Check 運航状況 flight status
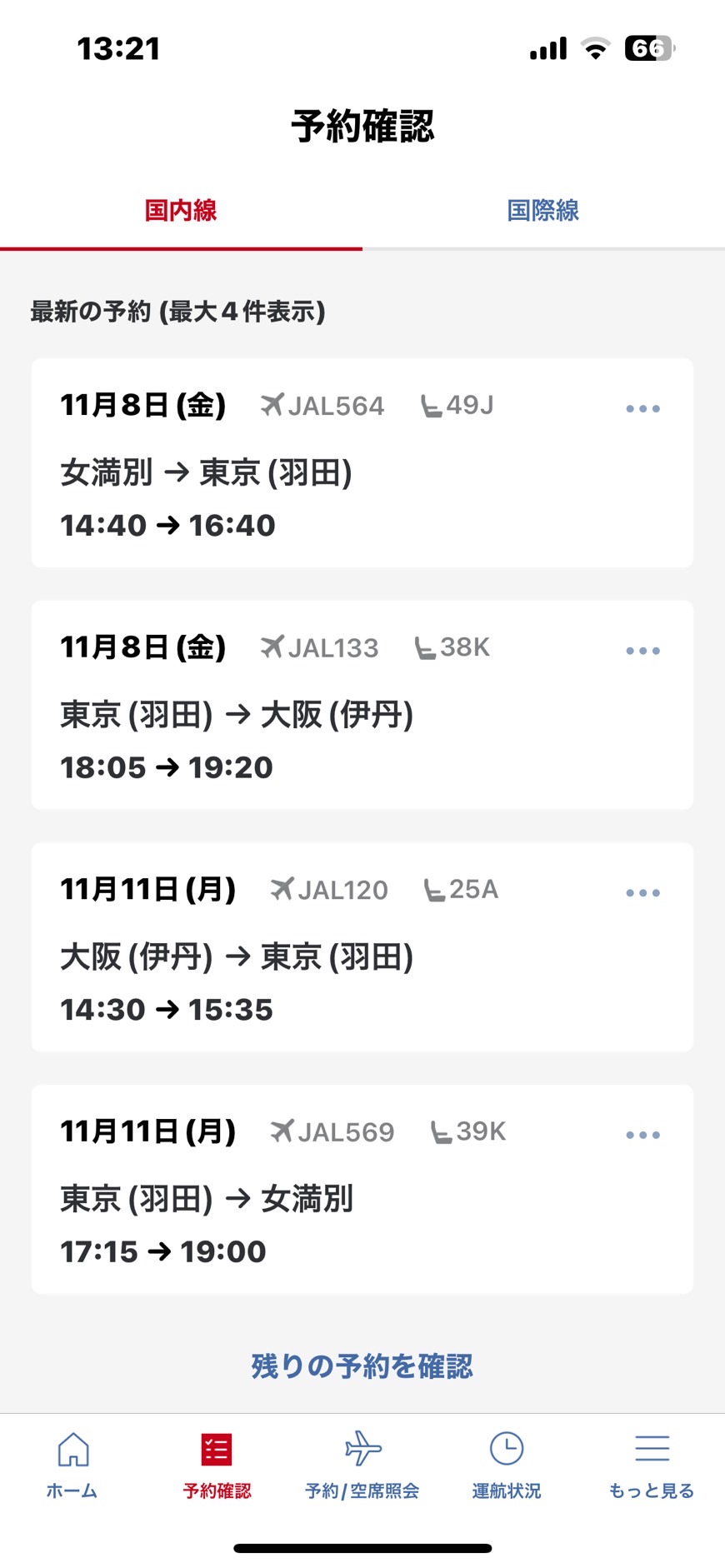 (x=507, y=1466)
